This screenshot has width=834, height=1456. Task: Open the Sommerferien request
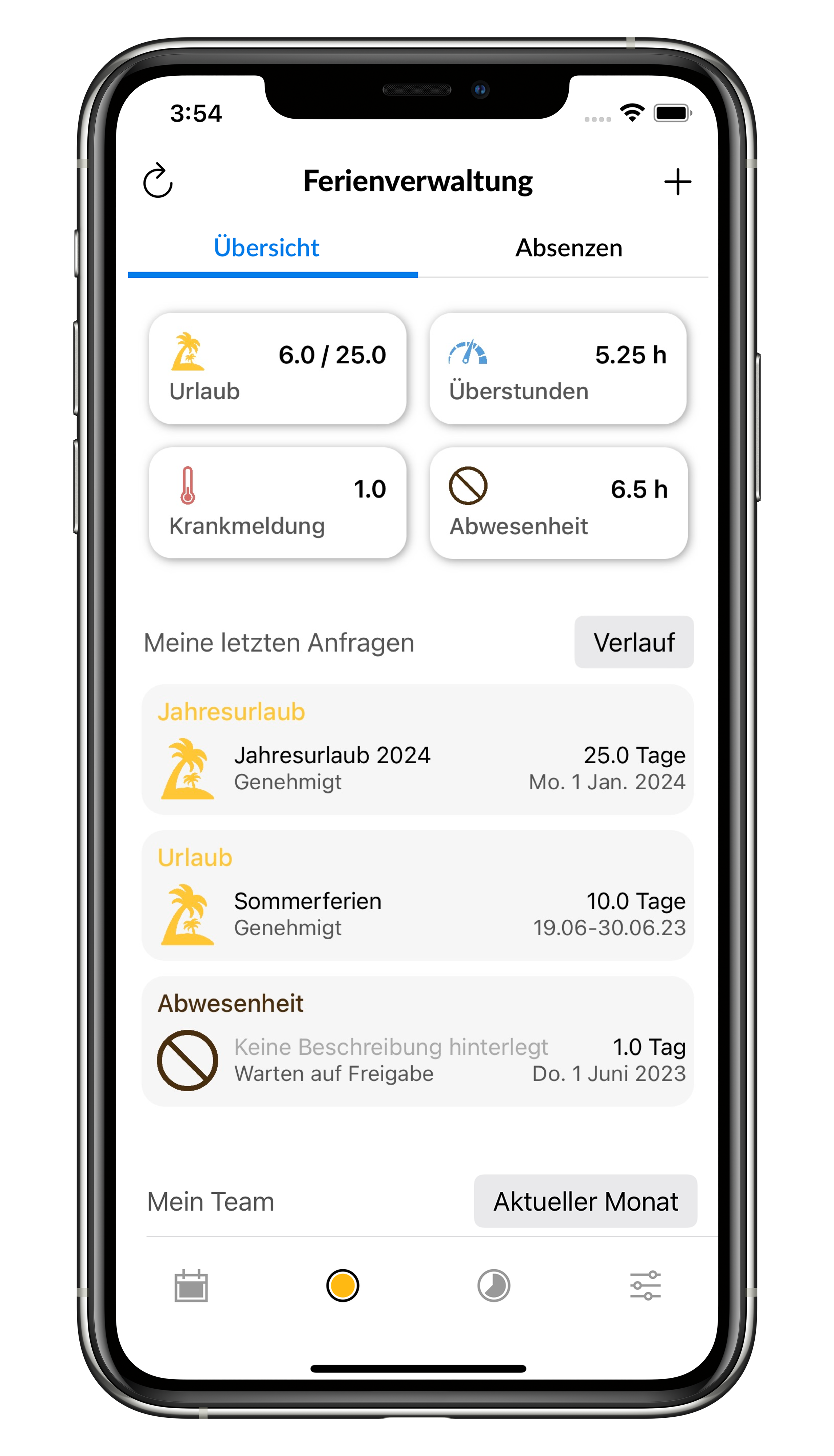(417, 896)
